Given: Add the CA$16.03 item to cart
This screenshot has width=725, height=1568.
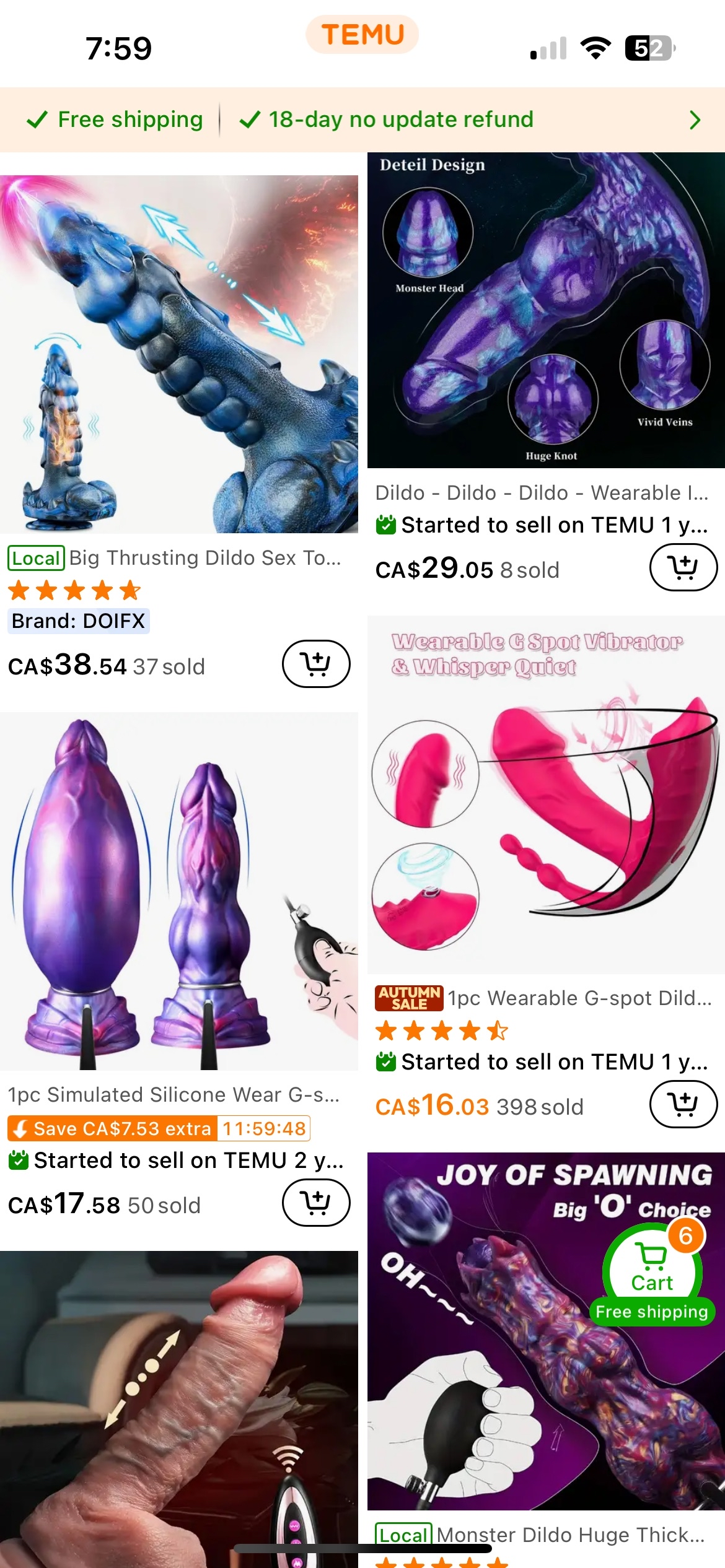Looking at the screenshot, I should [x=683, y=1104].
